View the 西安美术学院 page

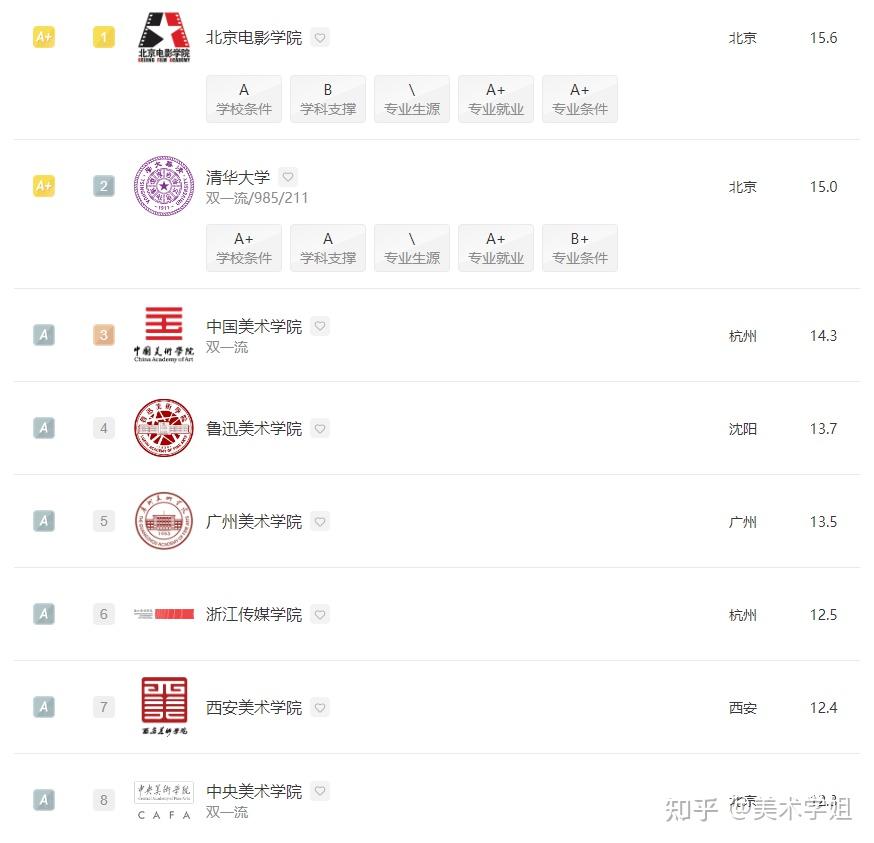[253, 708]
